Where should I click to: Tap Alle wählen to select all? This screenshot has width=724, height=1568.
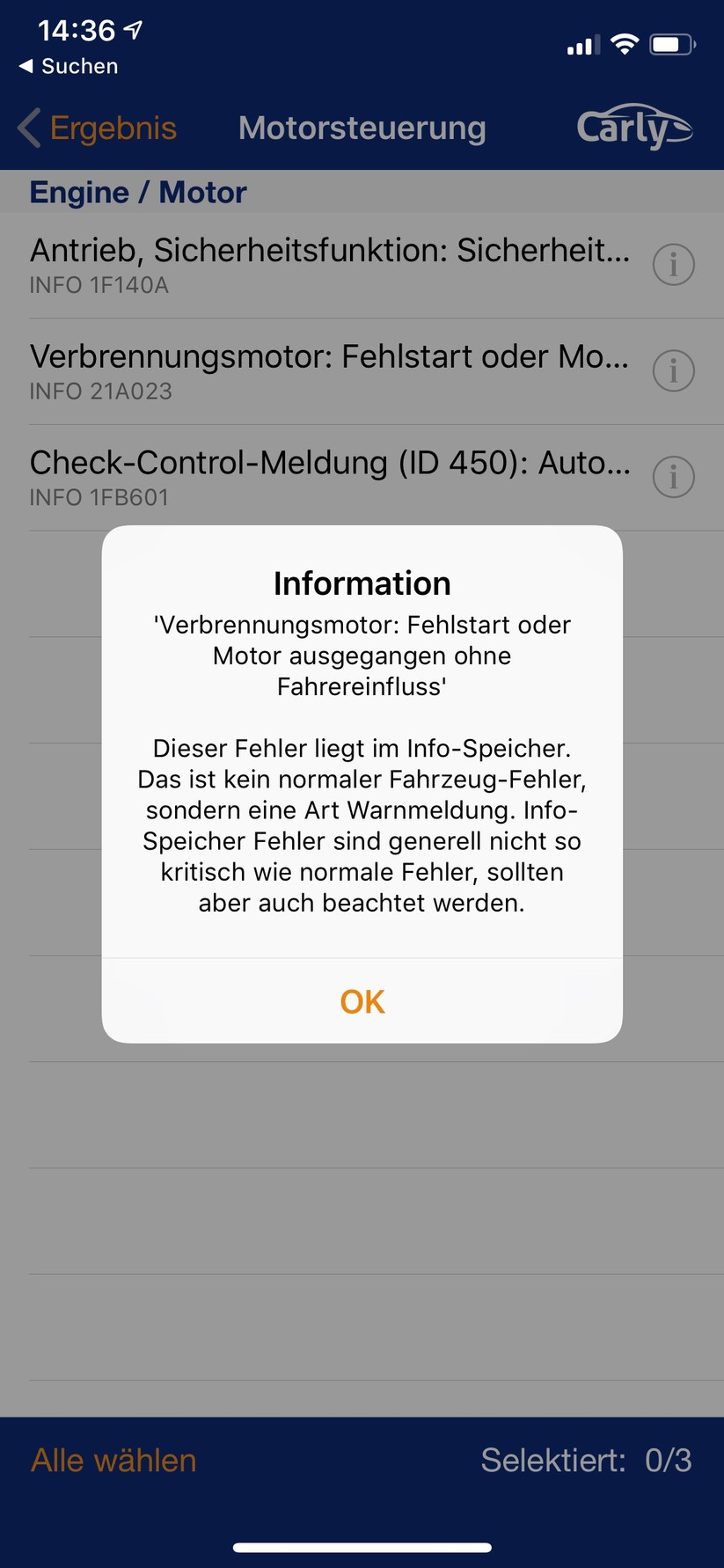113,1461
